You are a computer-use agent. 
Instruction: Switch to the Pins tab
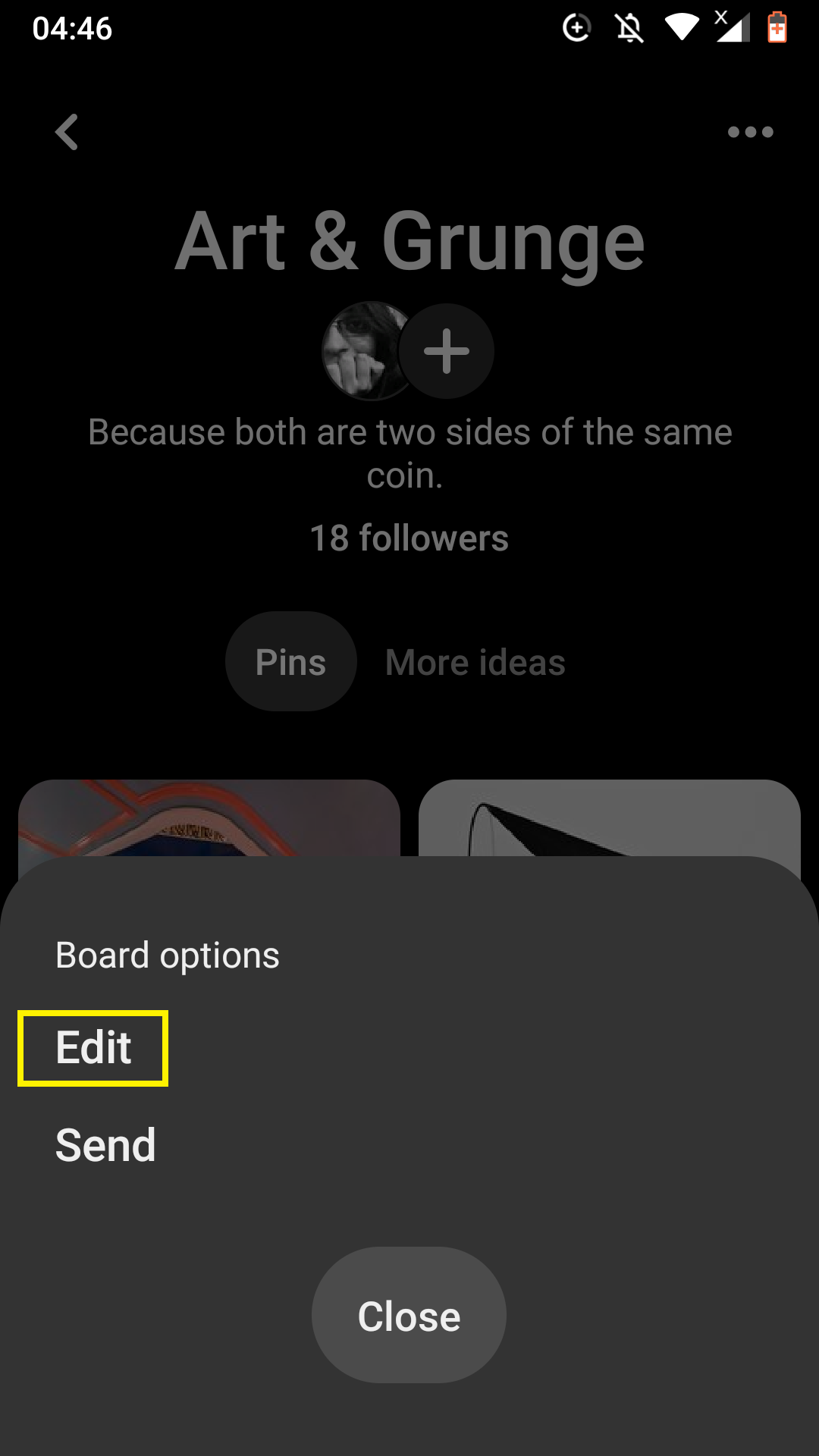coord(290,661)
